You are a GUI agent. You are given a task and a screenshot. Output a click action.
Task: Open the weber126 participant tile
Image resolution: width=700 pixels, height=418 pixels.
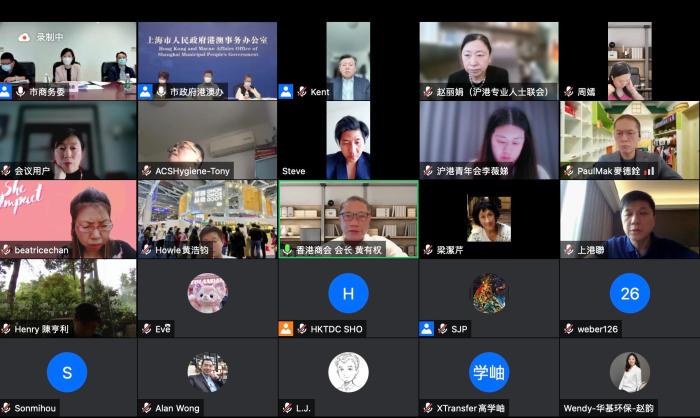coord(630,297)
